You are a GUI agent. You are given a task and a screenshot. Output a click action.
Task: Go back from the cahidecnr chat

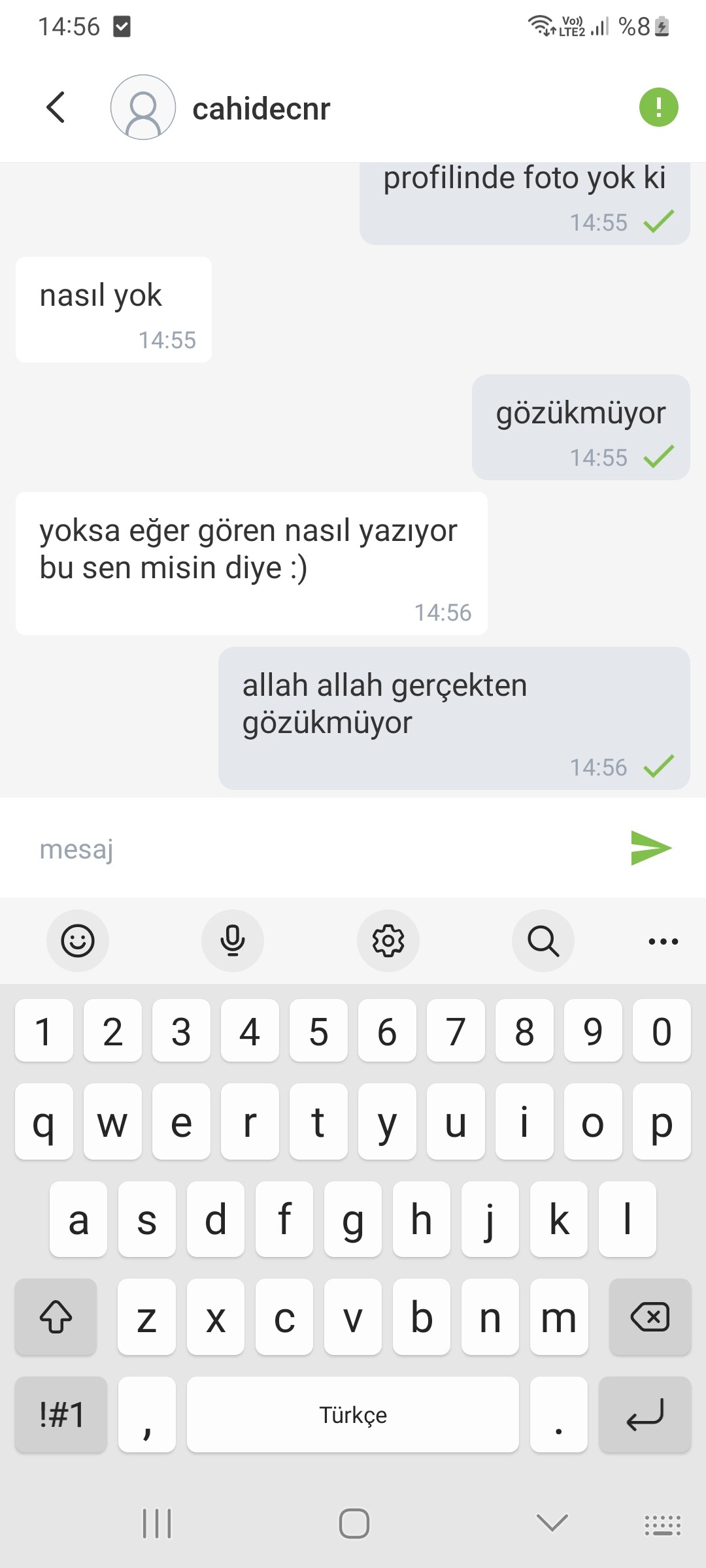pyautogui.click(x=56, y=107)
